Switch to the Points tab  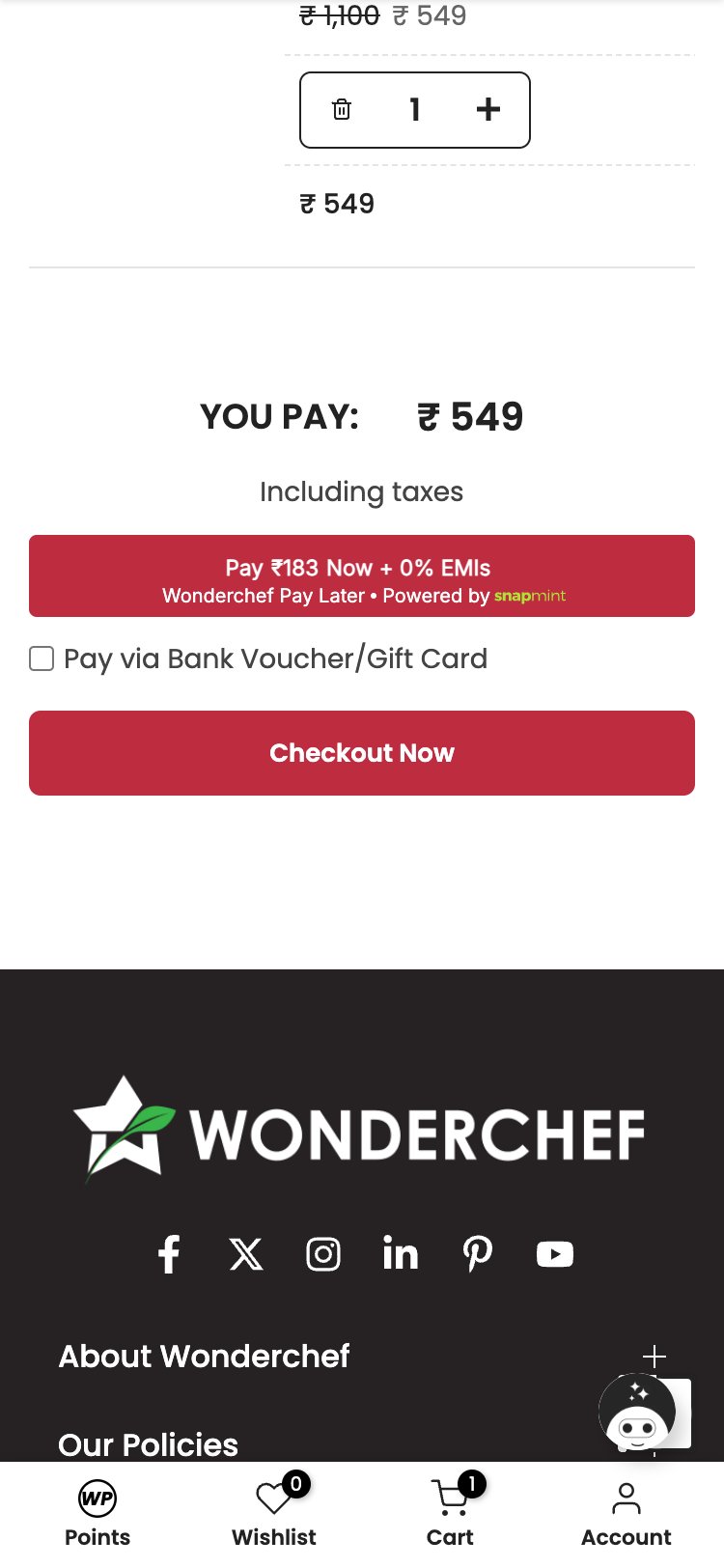tap(97, 1512)
